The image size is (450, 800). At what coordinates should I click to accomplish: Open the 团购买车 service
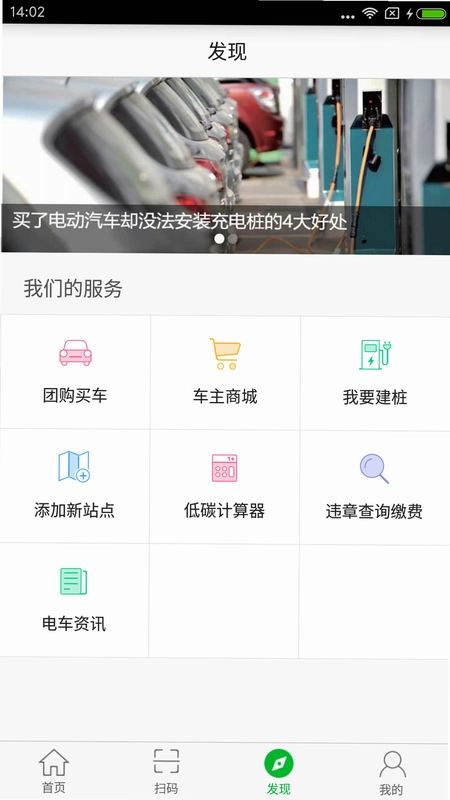point(75,372)
